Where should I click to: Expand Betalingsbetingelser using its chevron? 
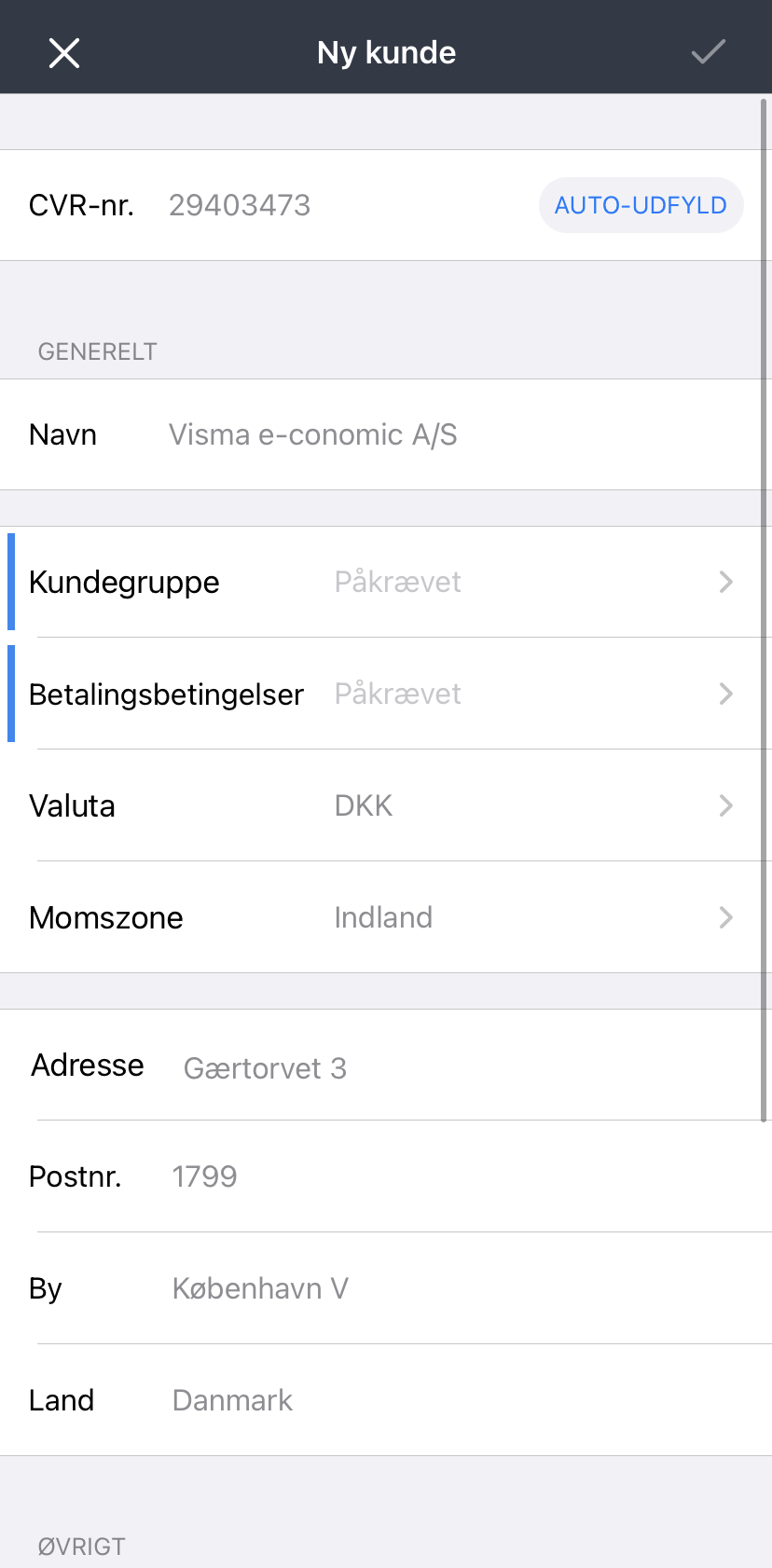click(726, 694)
